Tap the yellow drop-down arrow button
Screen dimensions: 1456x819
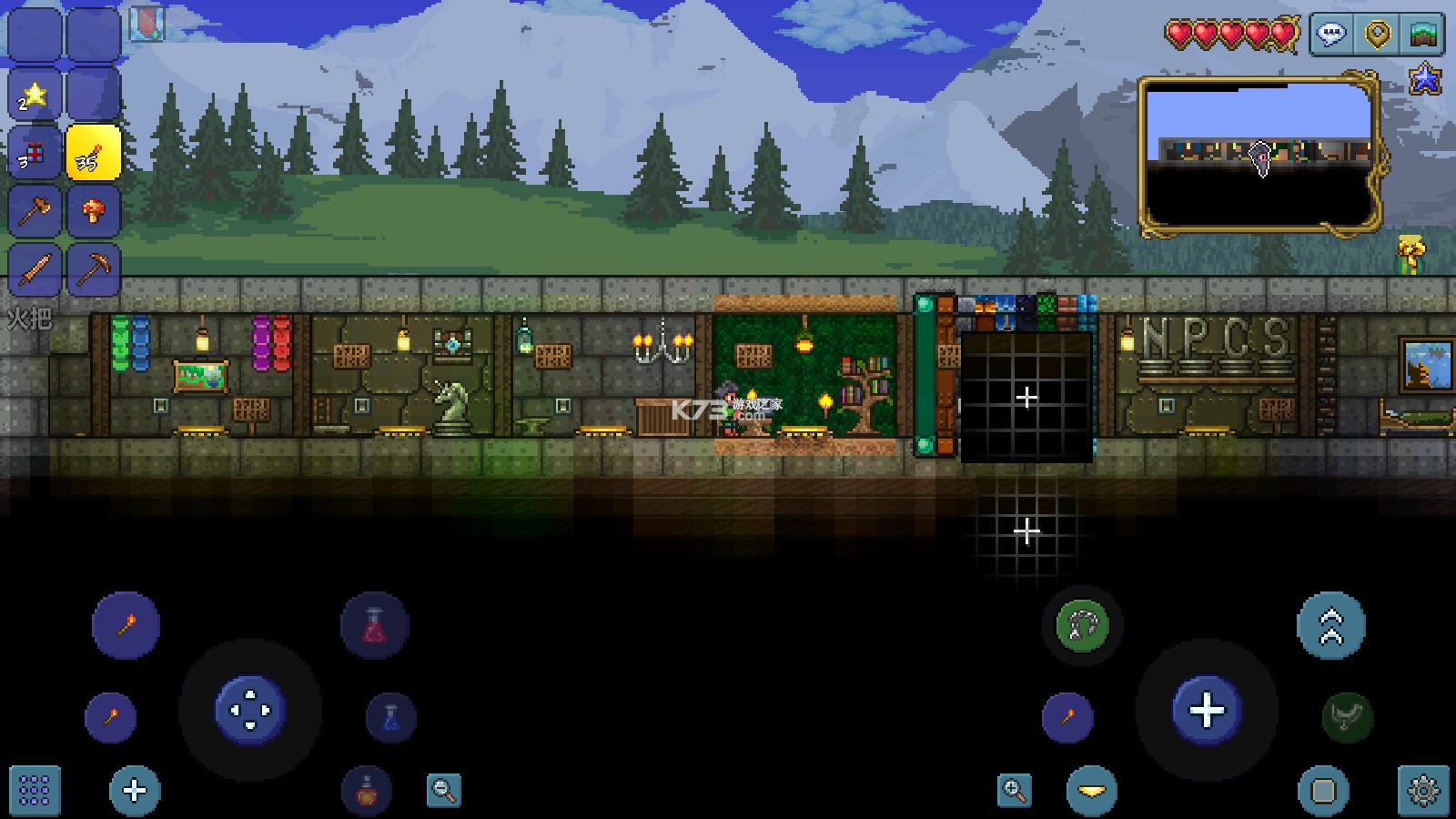(x=1091, y=790)
